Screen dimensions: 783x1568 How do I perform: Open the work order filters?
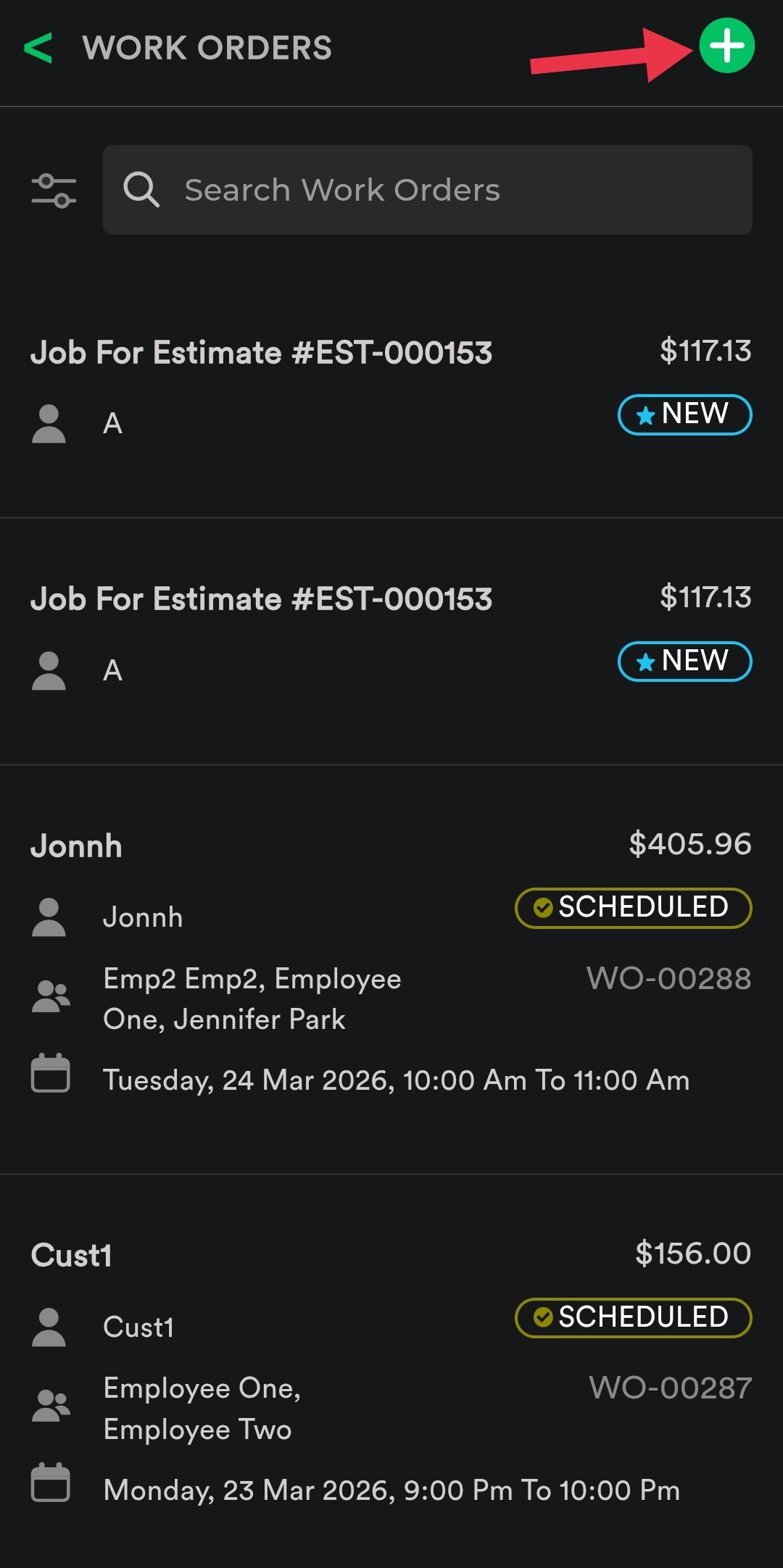(54, 191)
